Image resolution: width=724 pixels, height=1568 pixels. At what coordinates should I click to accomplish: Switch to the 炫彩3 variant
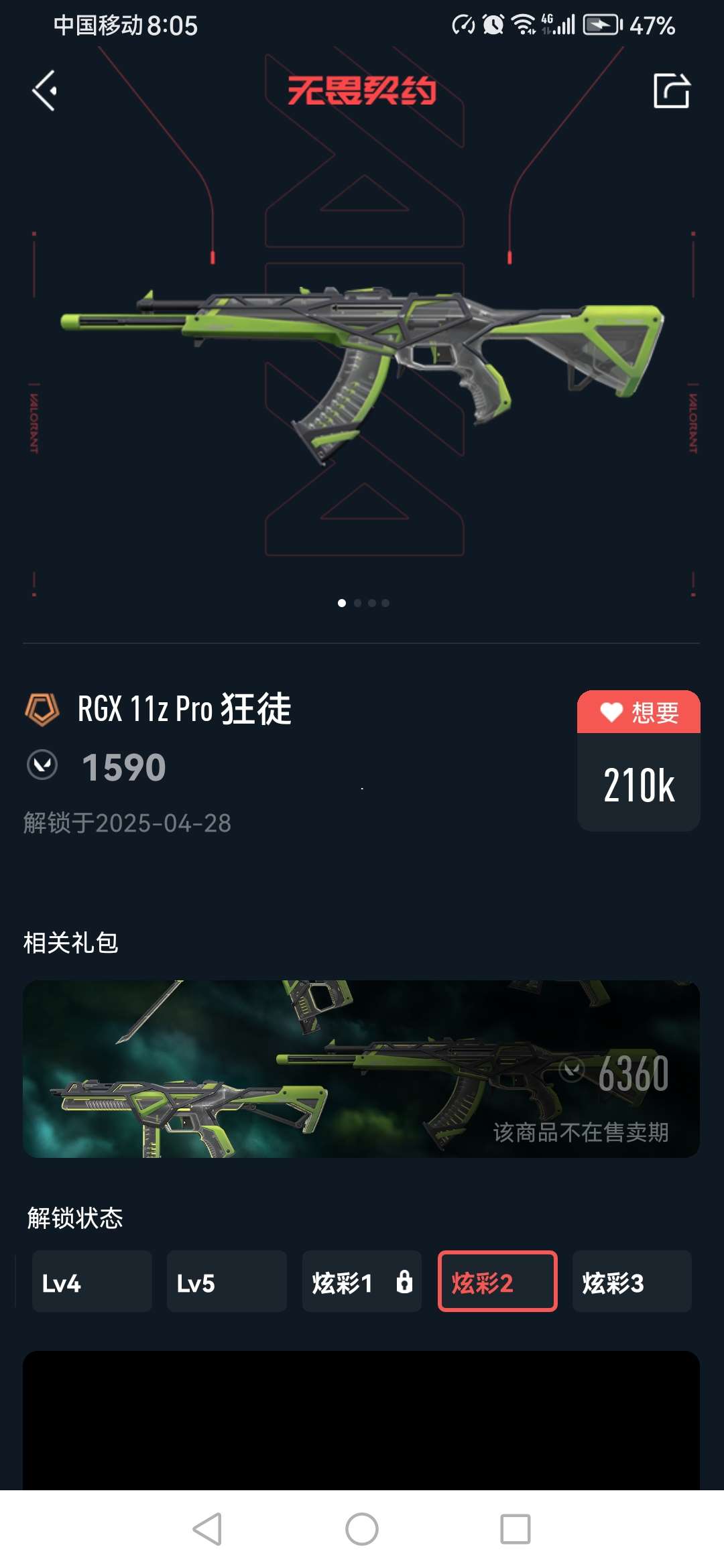point(631,1281)
